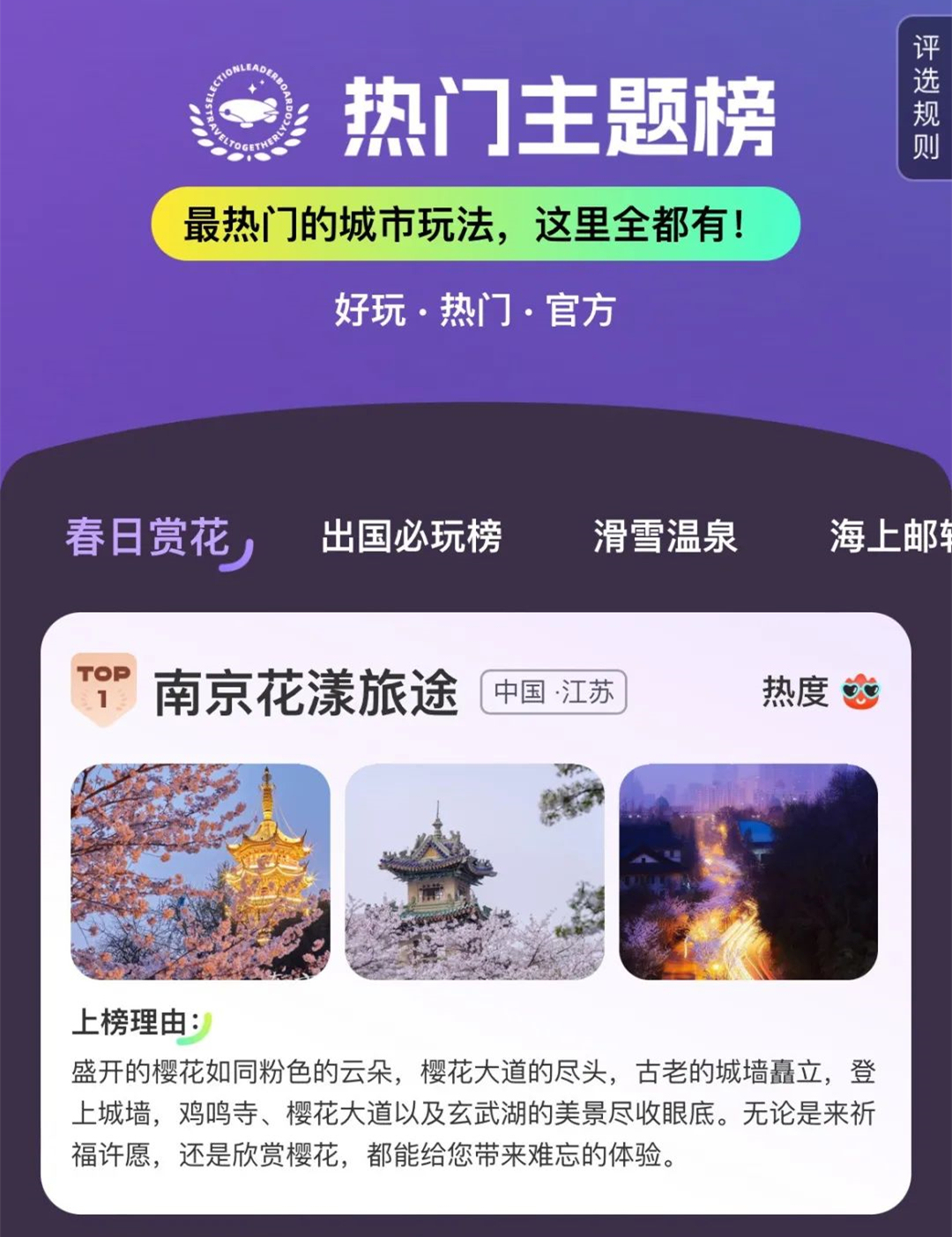View the golden pagoda cherry blossom photo

pos(200,871)
